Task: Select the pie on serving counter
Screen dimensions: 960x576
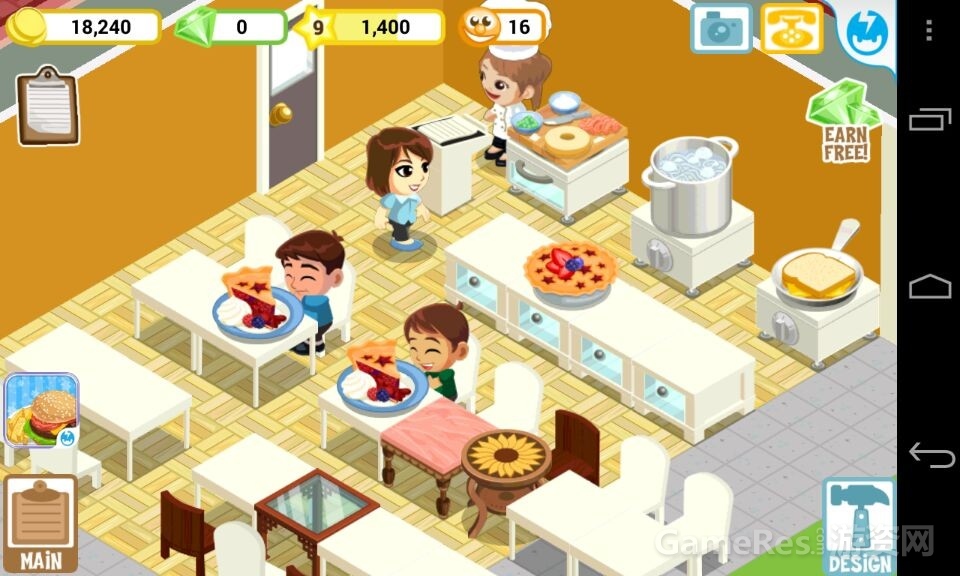Action: (x=570, y=270)
